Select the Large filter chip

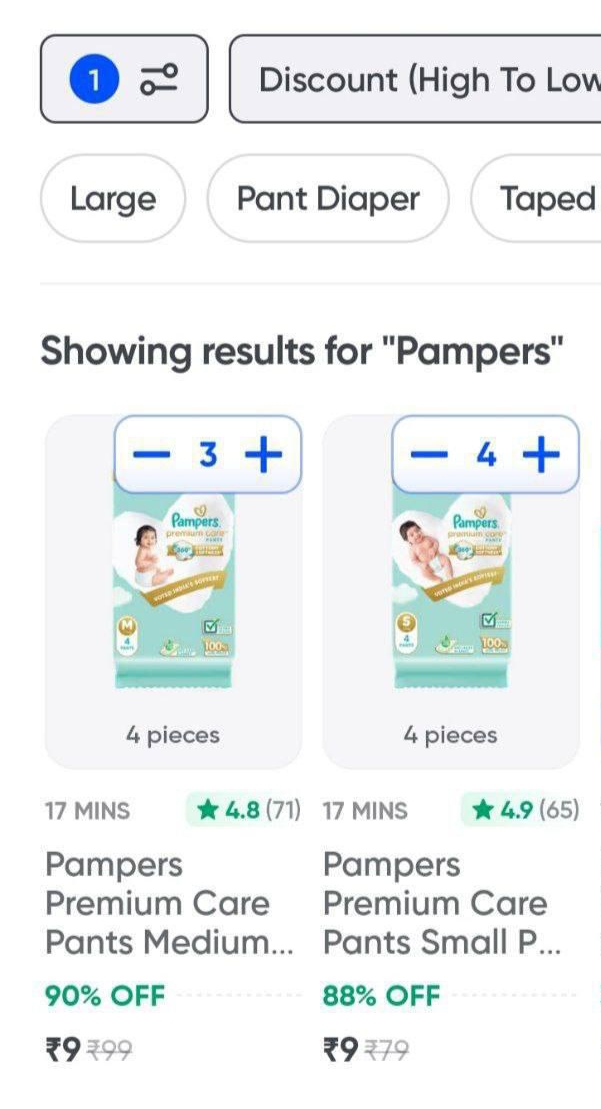pyautogui.click(x=113, y=198)
